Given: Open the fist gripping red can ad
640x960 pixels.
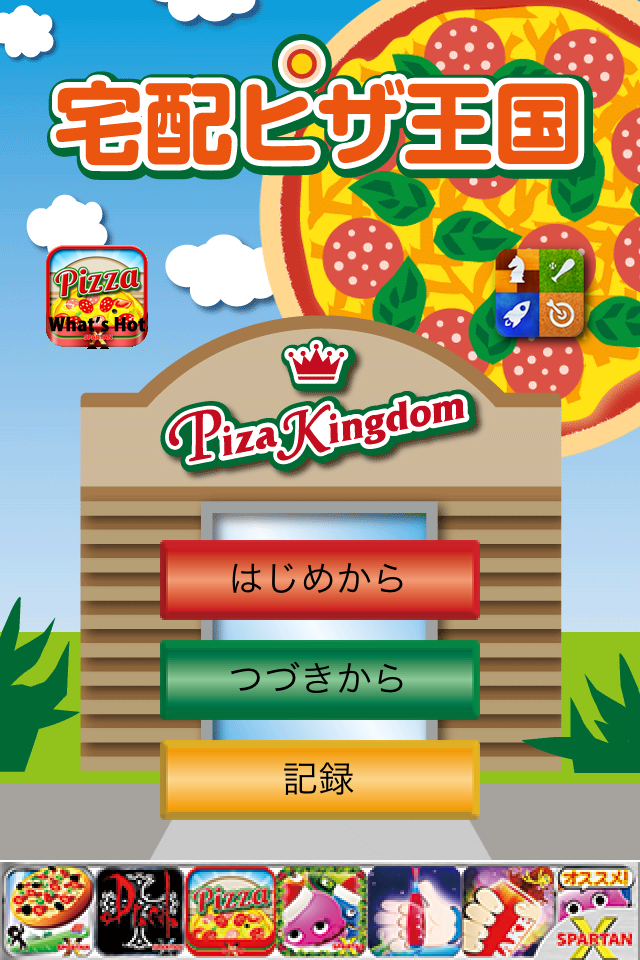Looking at the screenshot, I should click(x=505, y=910).
